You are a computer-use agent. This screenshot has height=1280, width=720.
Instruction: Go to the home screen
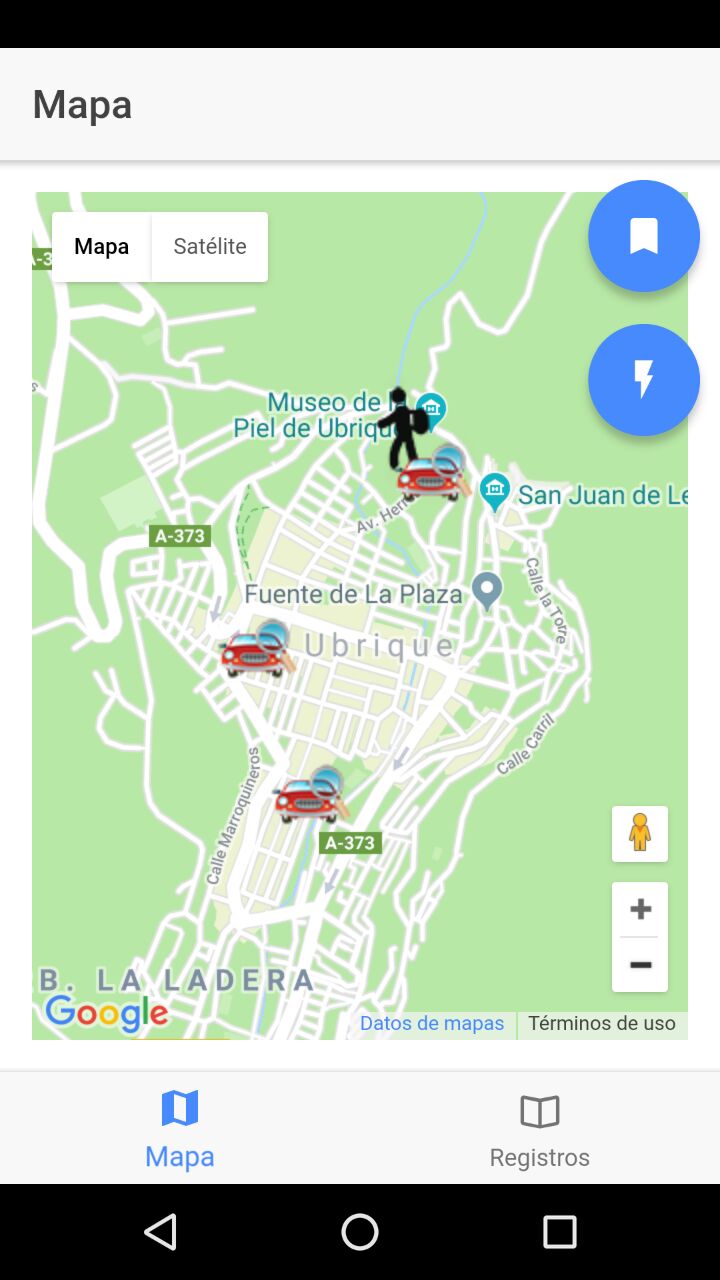tap(360, 1232)
